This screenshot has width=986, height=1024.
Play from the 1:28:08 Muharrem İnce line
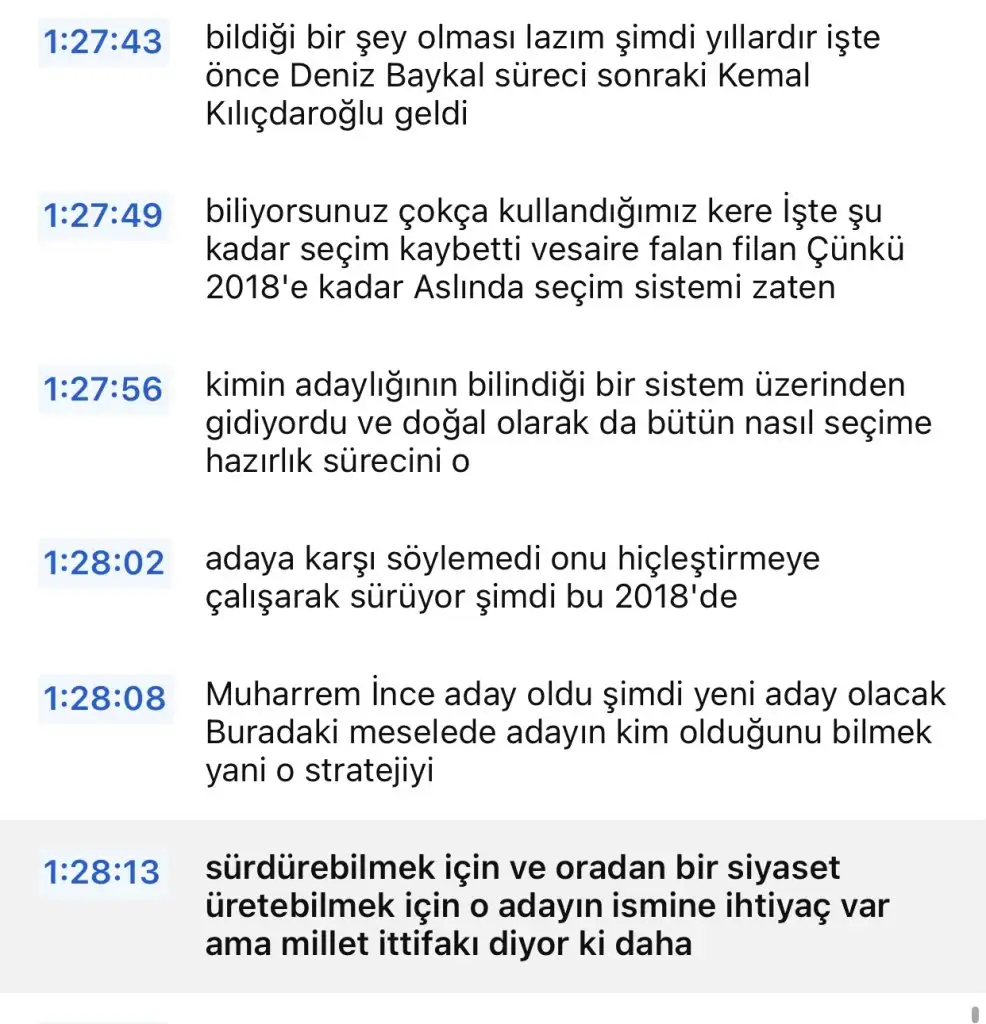tap(101, 698)
